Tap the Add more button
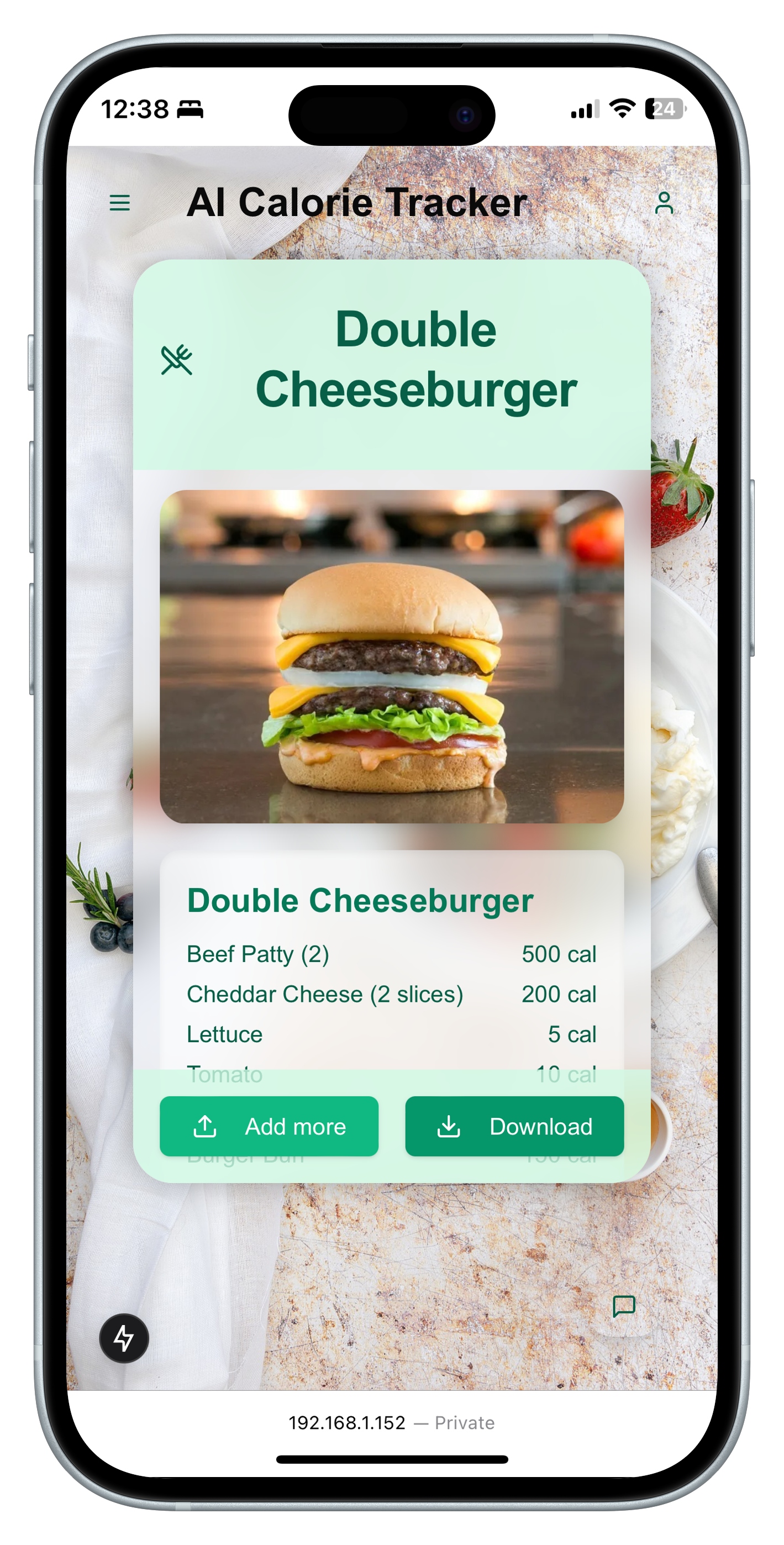The width and height of the screenshot is (784, 1545). click(269, 1126)
